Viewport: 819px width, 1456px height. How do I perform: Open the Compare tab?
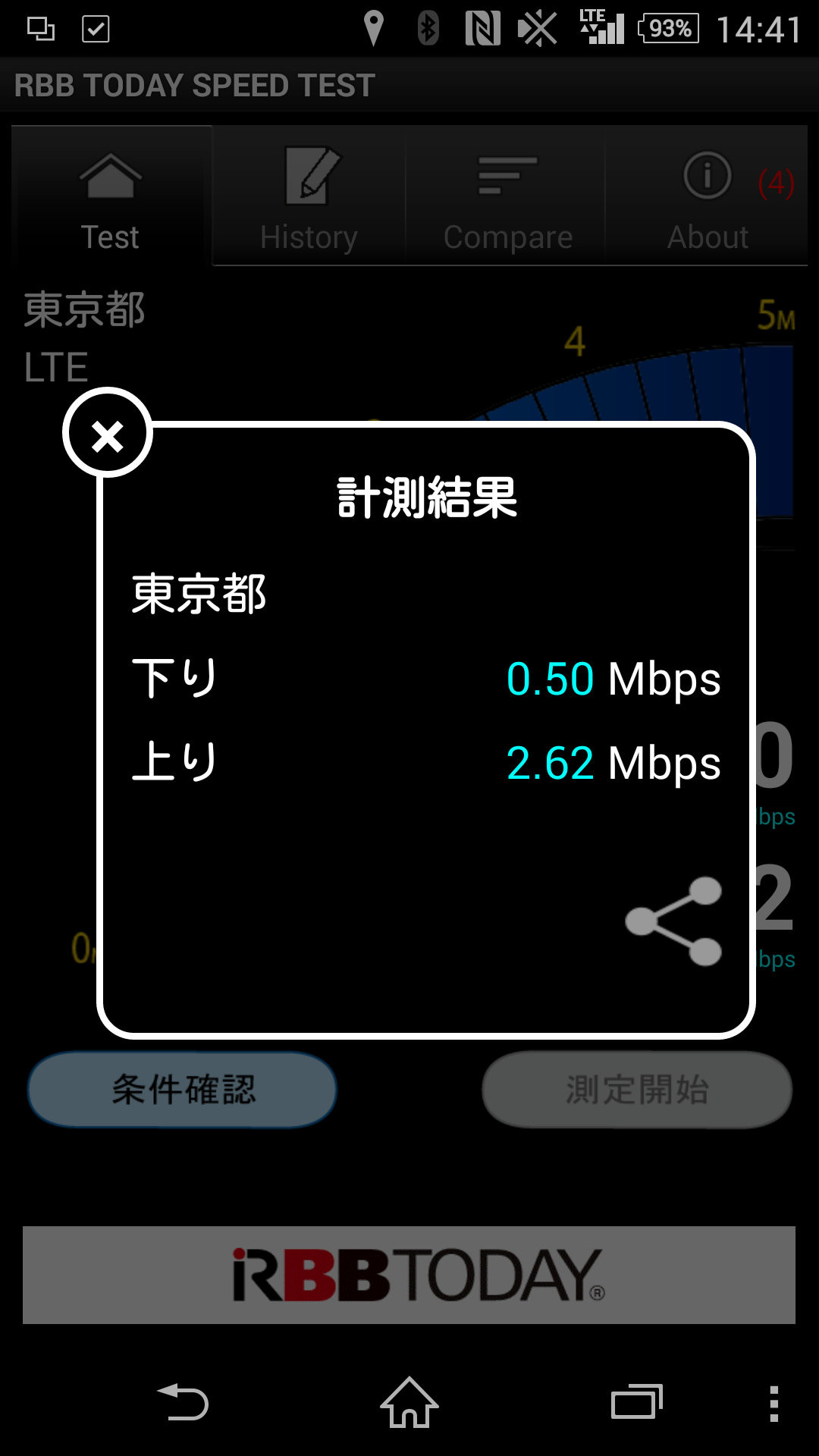(x=507, y=196)
